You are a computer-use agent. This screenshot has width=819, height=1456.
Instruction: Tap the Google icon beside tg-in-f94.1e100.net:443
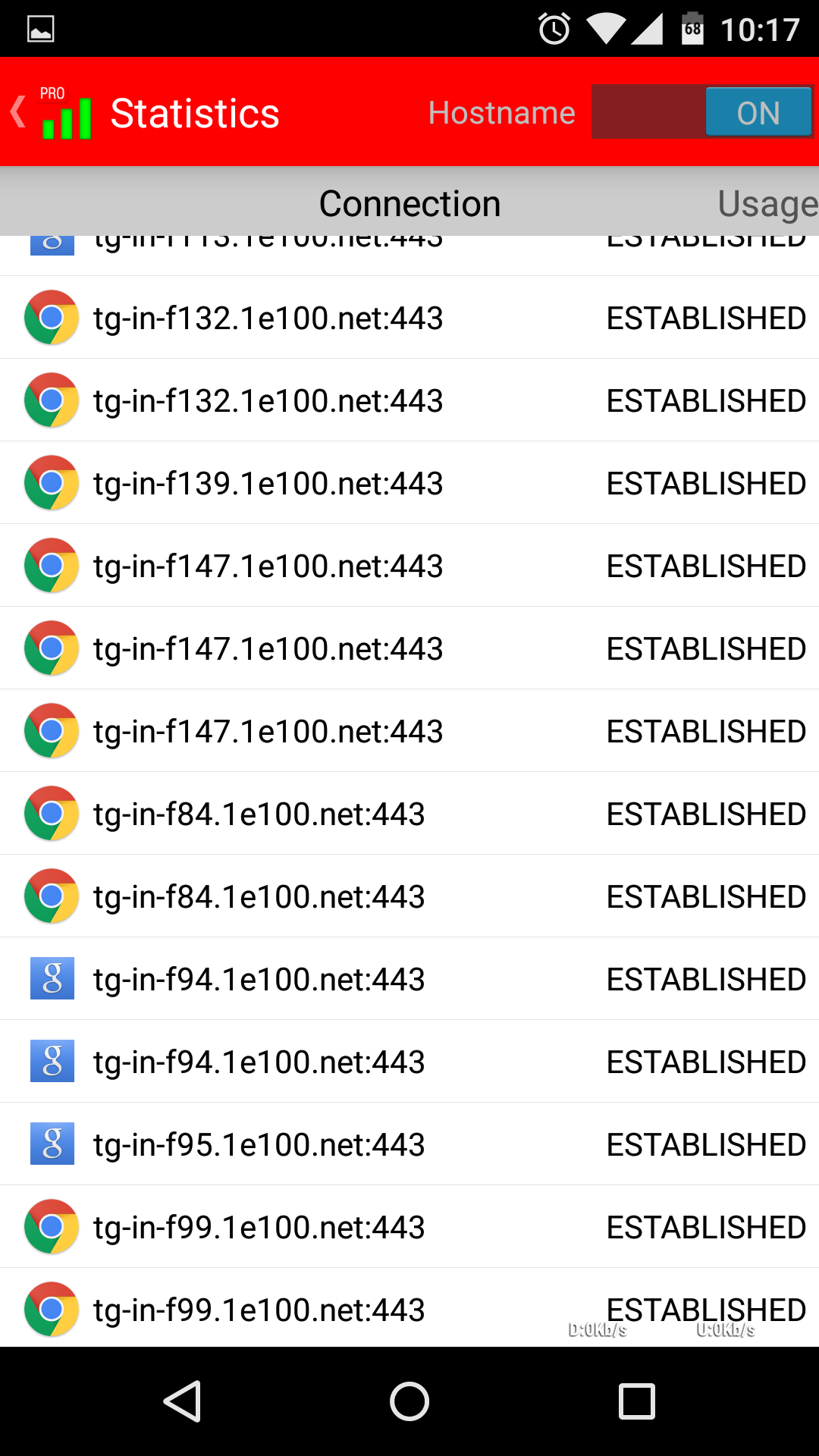pyautogui.click(x=51, y=978)
